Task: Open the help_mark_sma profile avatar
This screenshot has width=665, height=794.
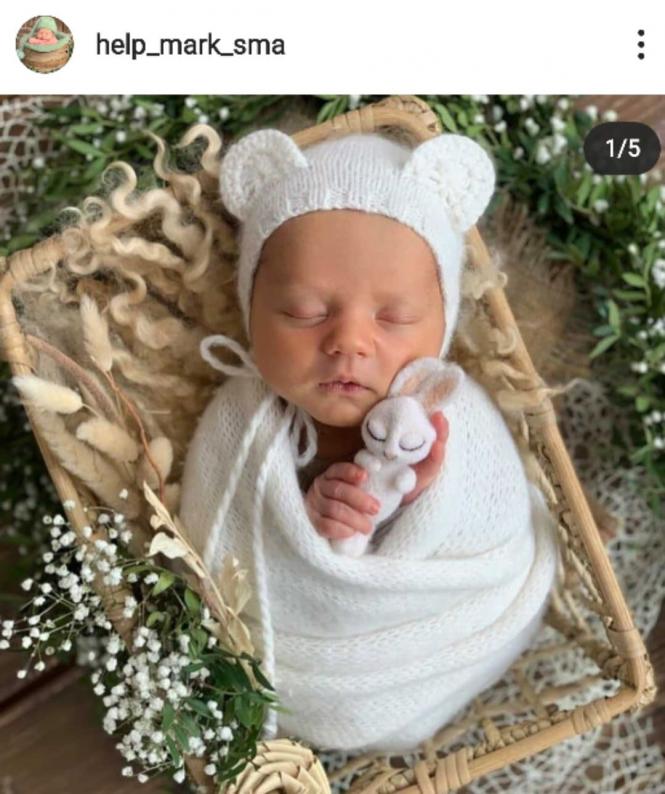Action: pos(44,45)
